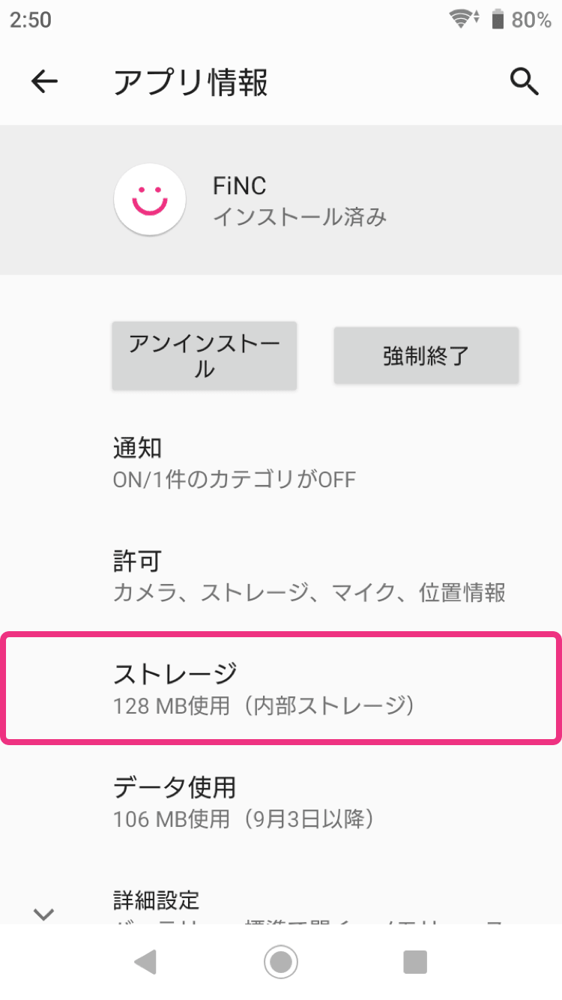Open the search magnifier icon

click(x=524, y=82)
